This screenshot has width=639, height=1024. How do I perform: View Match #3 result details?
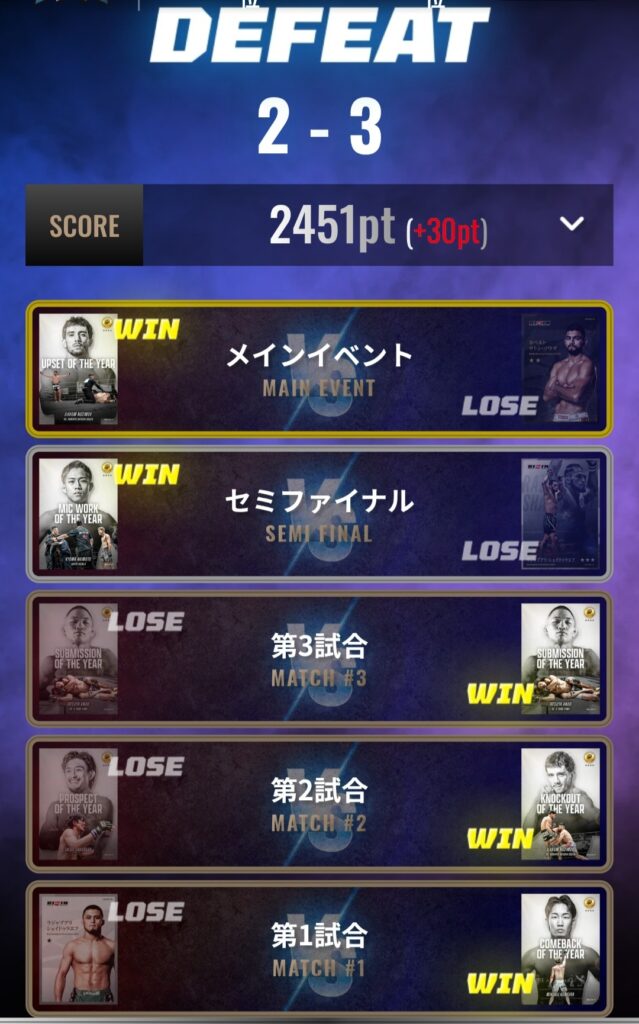319,659
